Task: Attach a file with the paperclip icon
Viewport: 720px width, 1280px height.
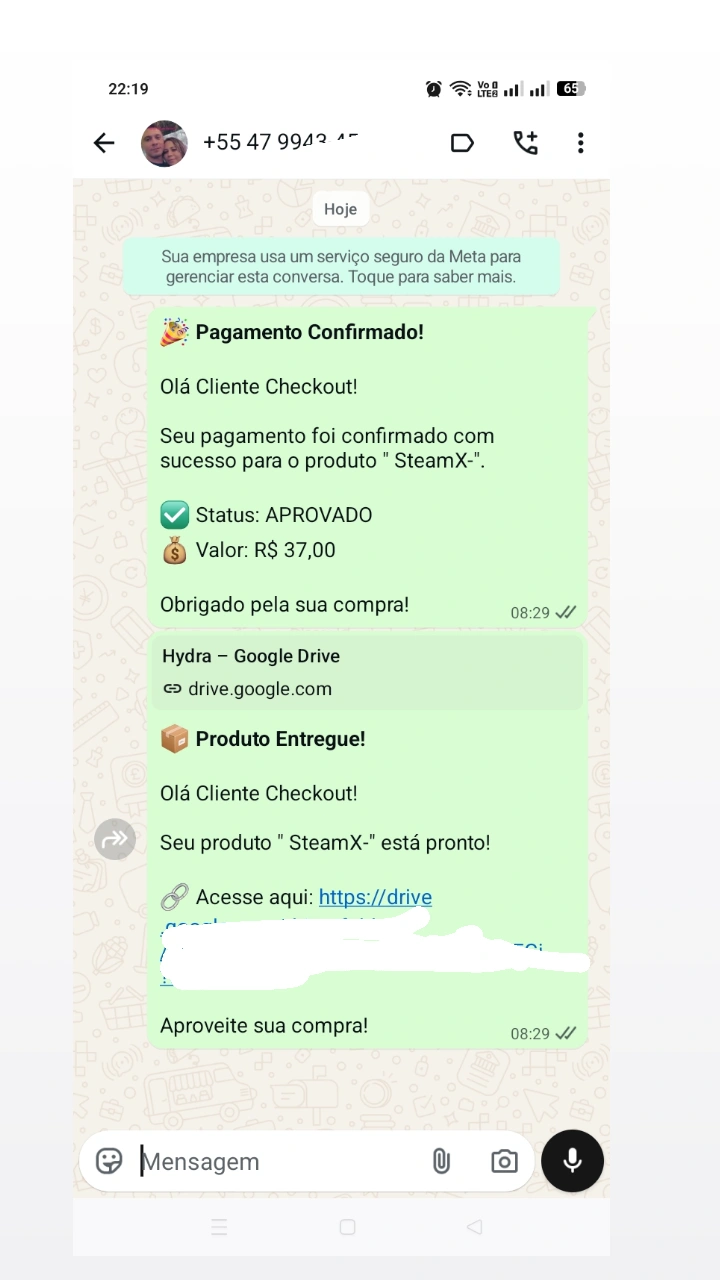Action: (x=441, y=1161)
